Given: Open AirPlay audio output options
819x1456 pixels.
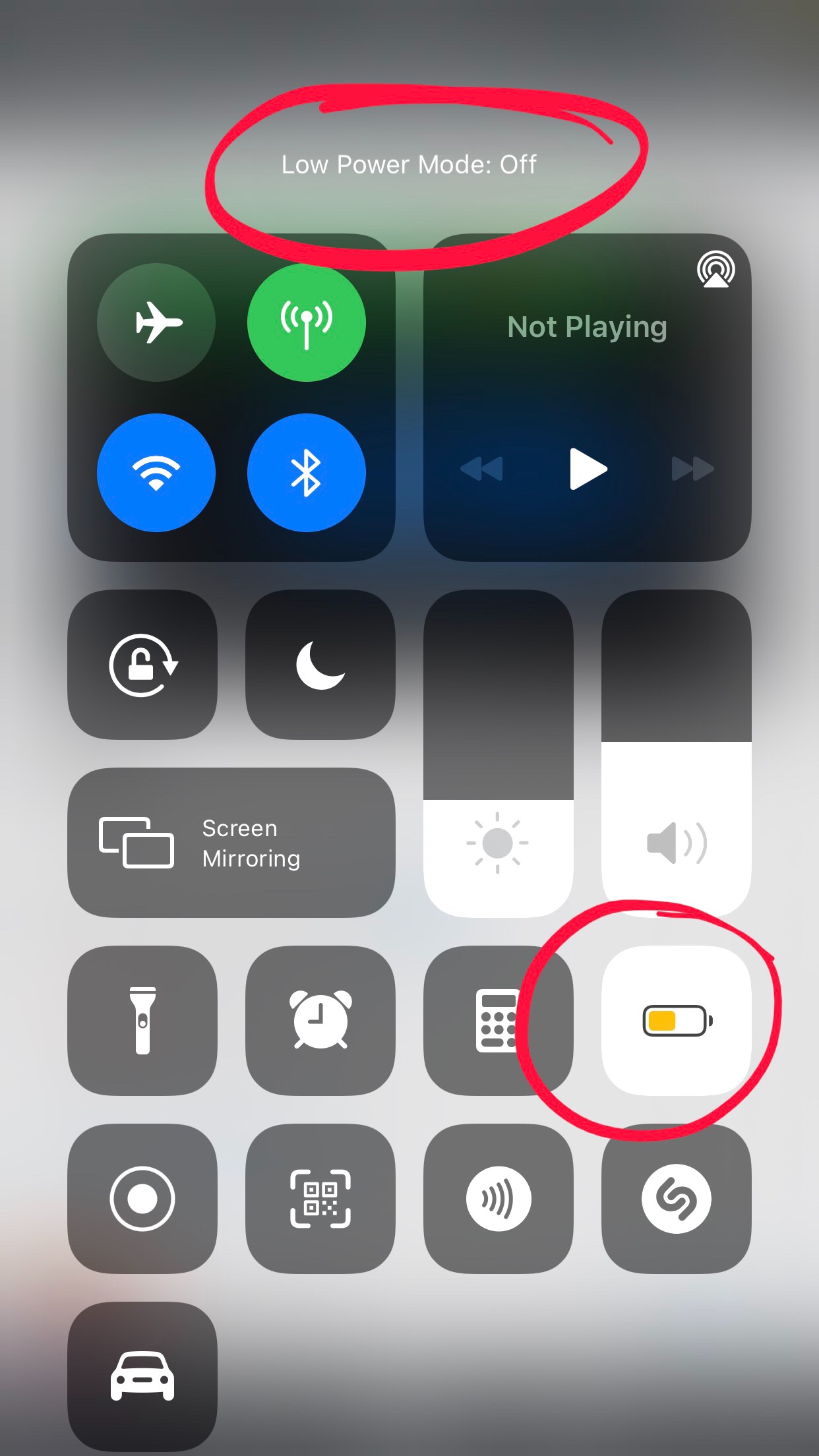Looking at the screenshot, I should coord(716,269).
